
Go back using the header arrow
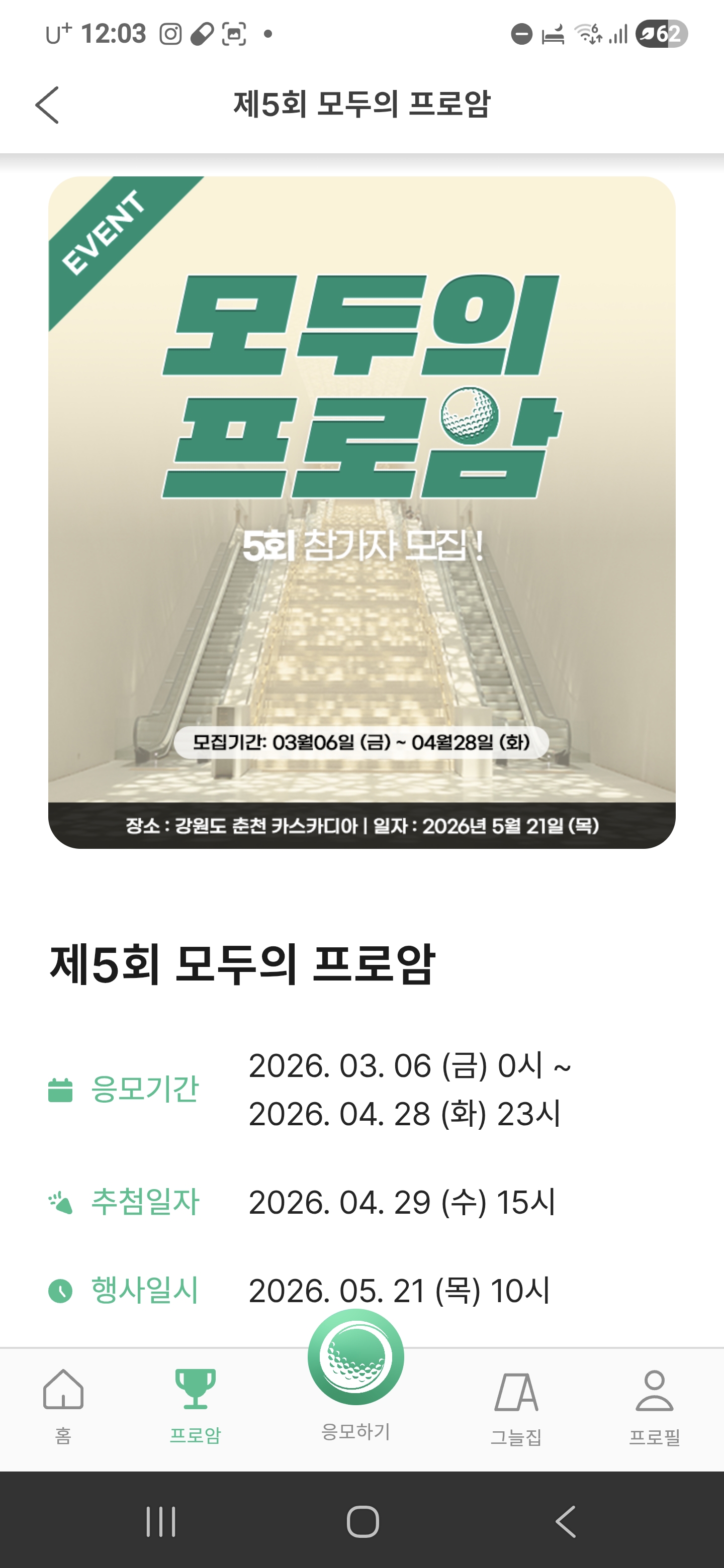[47, 105]
